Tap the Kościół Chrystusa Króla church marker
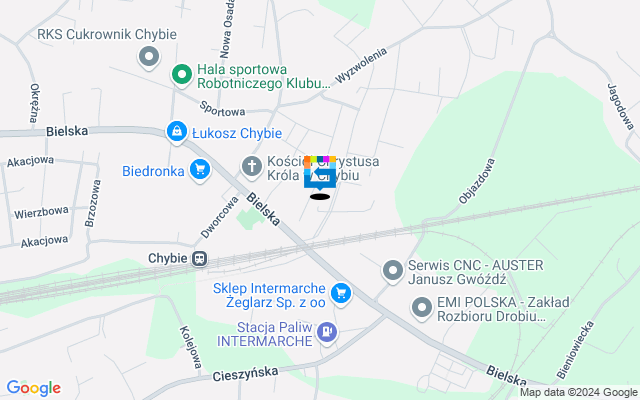 point(251,164)
